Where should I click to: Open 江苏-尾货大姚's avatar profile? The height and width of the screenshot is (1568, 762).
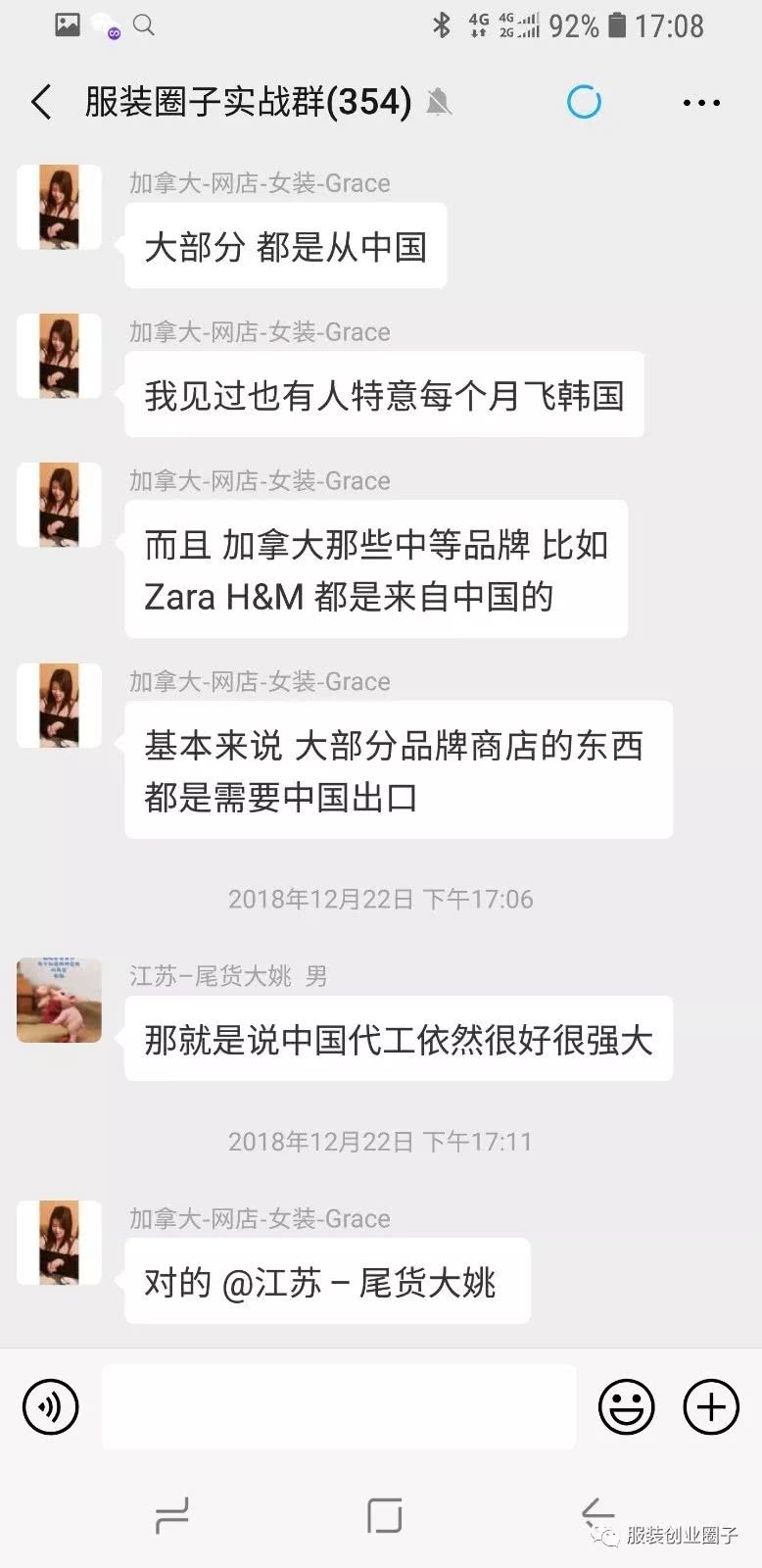(60, 1000)
